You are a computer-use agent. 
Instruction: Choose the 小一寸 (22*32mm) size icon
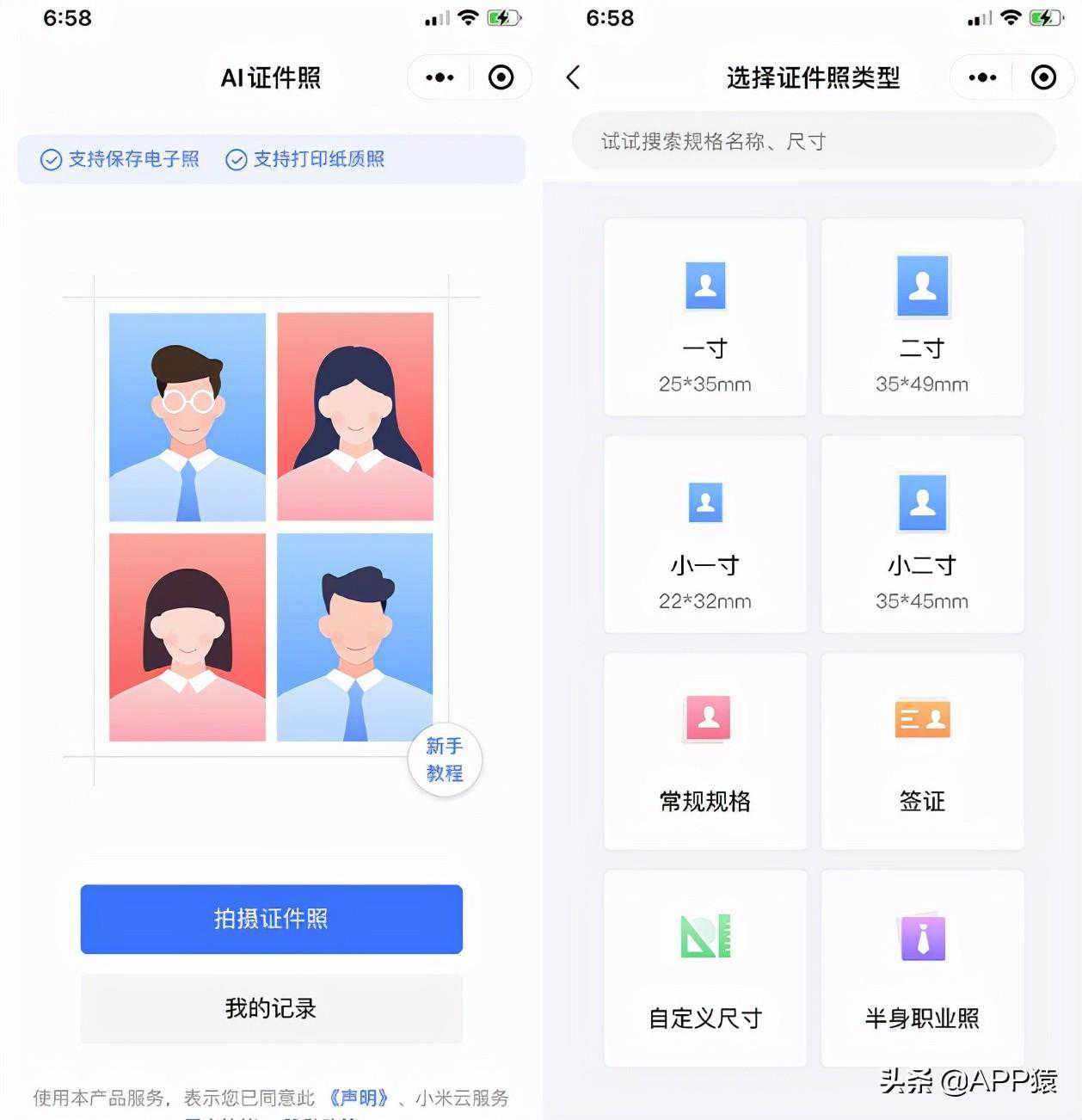pos(704,503)
